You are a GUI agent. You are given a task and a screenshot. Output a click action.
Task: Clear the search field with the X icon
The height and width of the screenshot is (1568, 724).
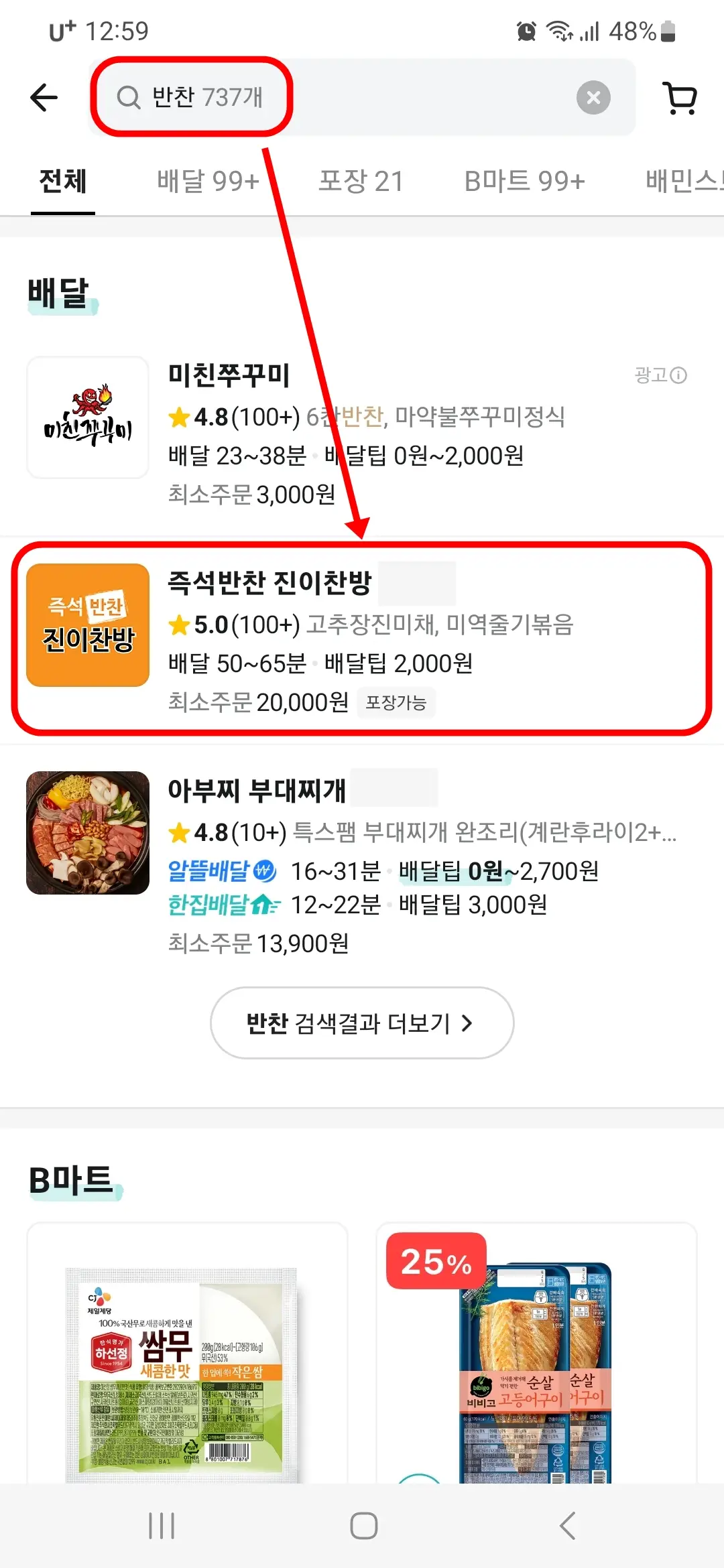pyautogui.click(x=594, y=98)
